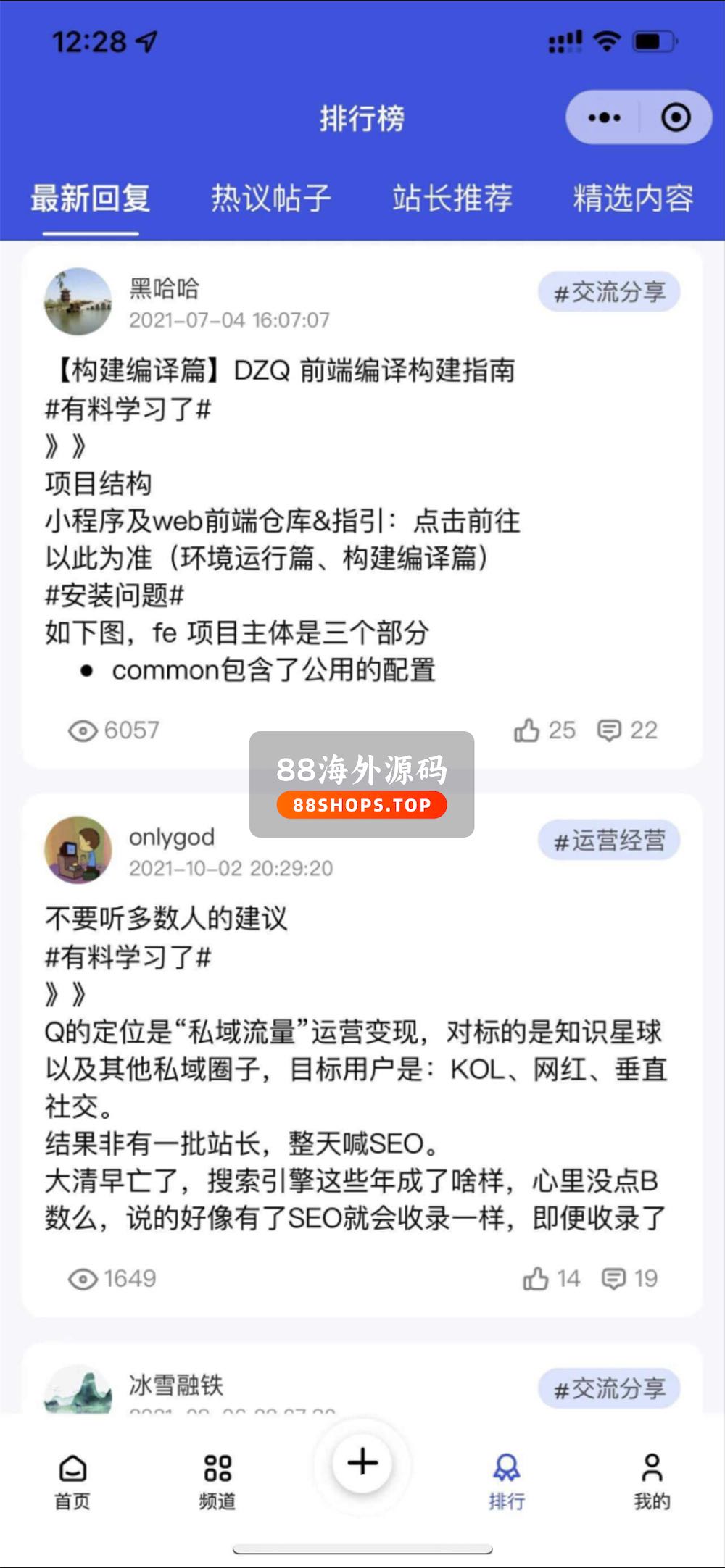The width and height of the screenshot is (725, 1568).
Task: Open the 不要听多数人的建议 post
Action: [x=167, y=919]
